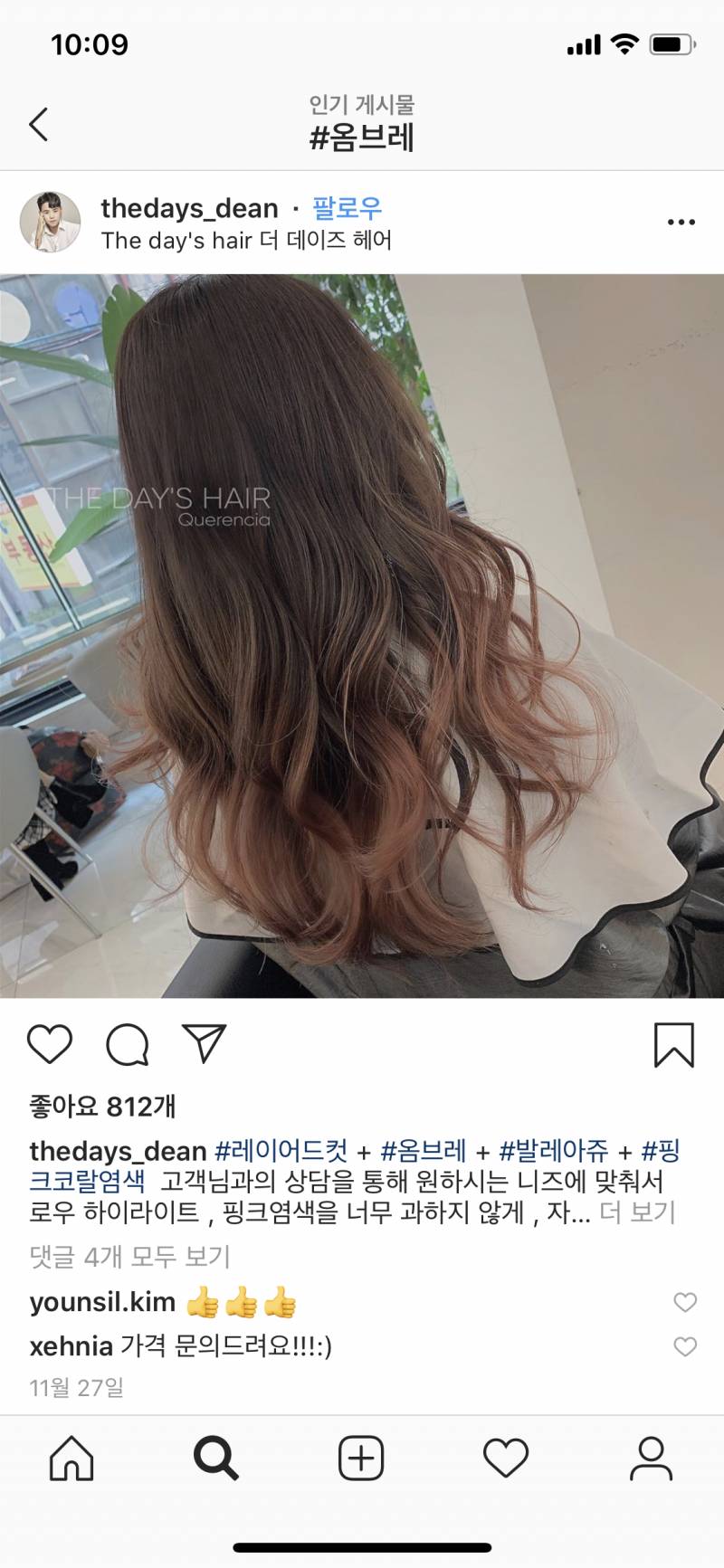Select the Search tab icon

(x=214, y=1459)
